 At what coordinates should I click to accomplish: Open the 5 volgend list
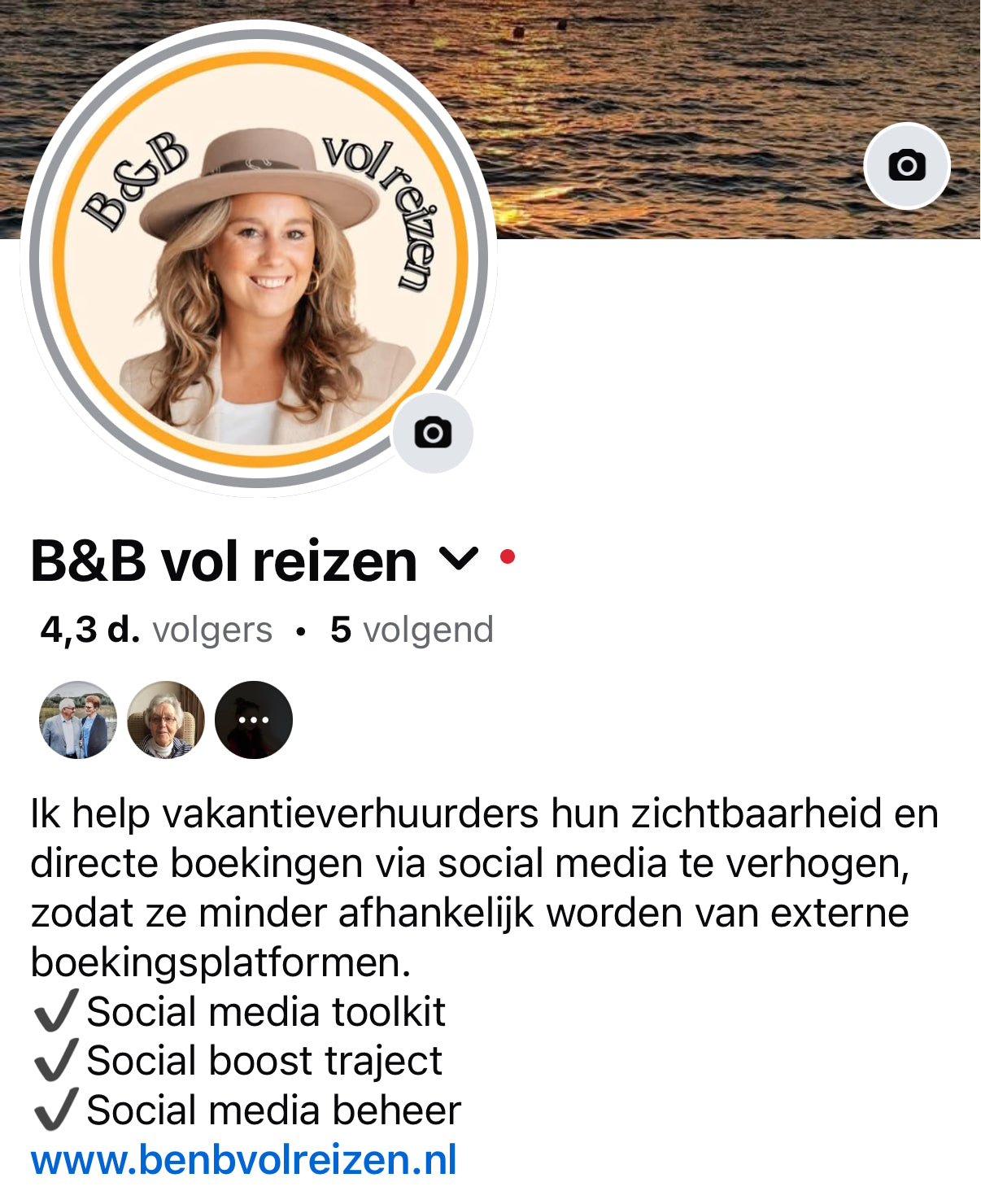412,630
